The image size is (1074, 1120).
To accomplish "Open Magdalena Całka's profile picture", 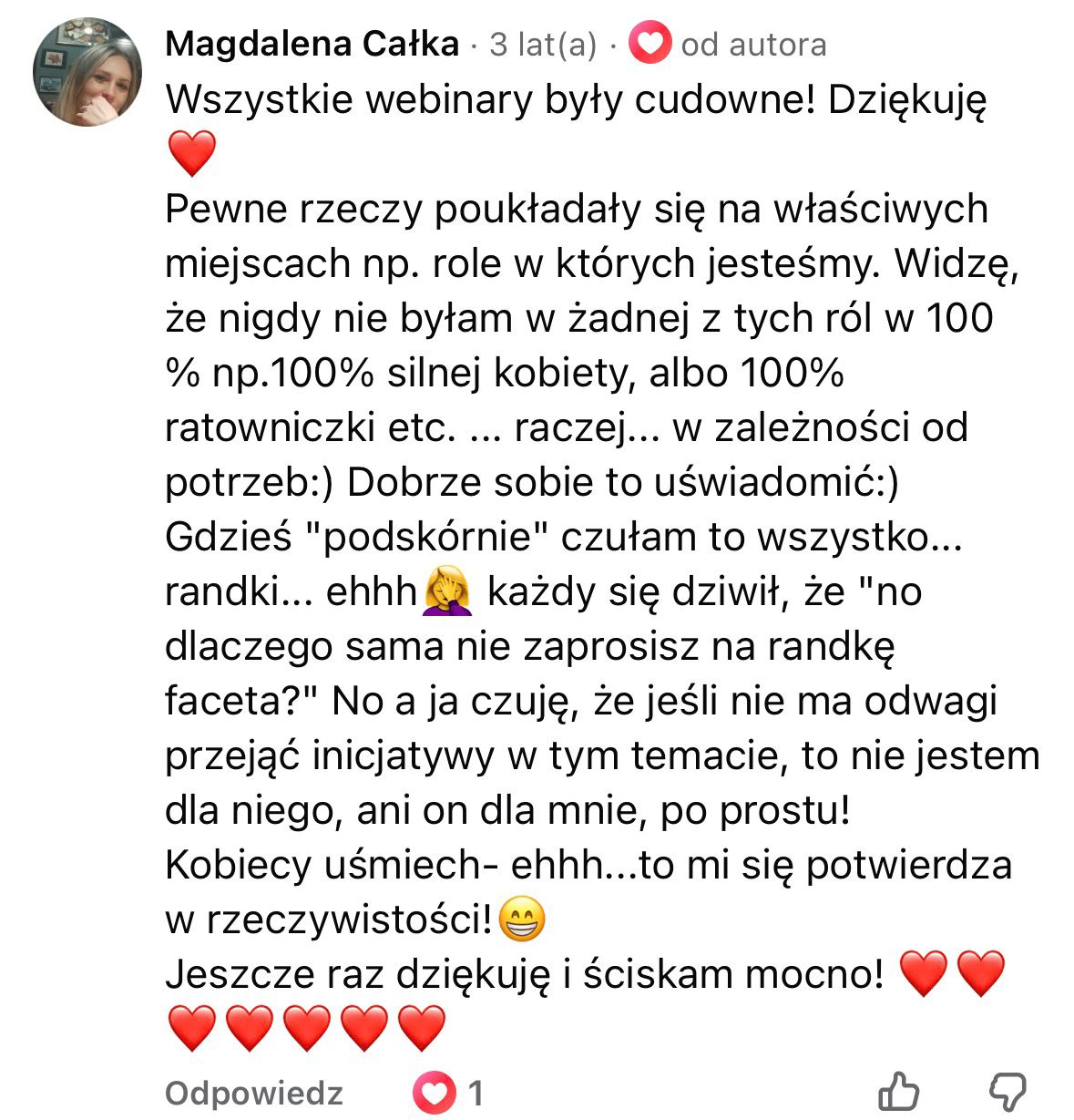I will pos(87,72).
